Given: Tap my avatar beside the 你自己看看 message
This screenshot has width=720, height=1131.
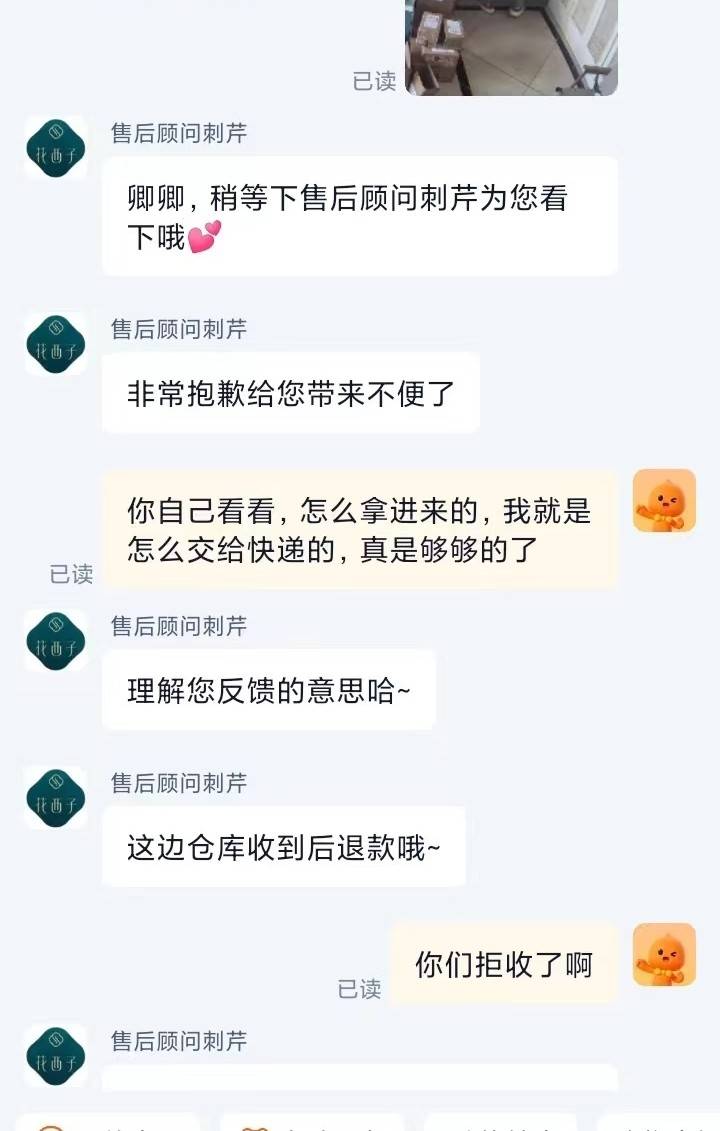Looking at the screenshot, I should [x=664, y=501].
